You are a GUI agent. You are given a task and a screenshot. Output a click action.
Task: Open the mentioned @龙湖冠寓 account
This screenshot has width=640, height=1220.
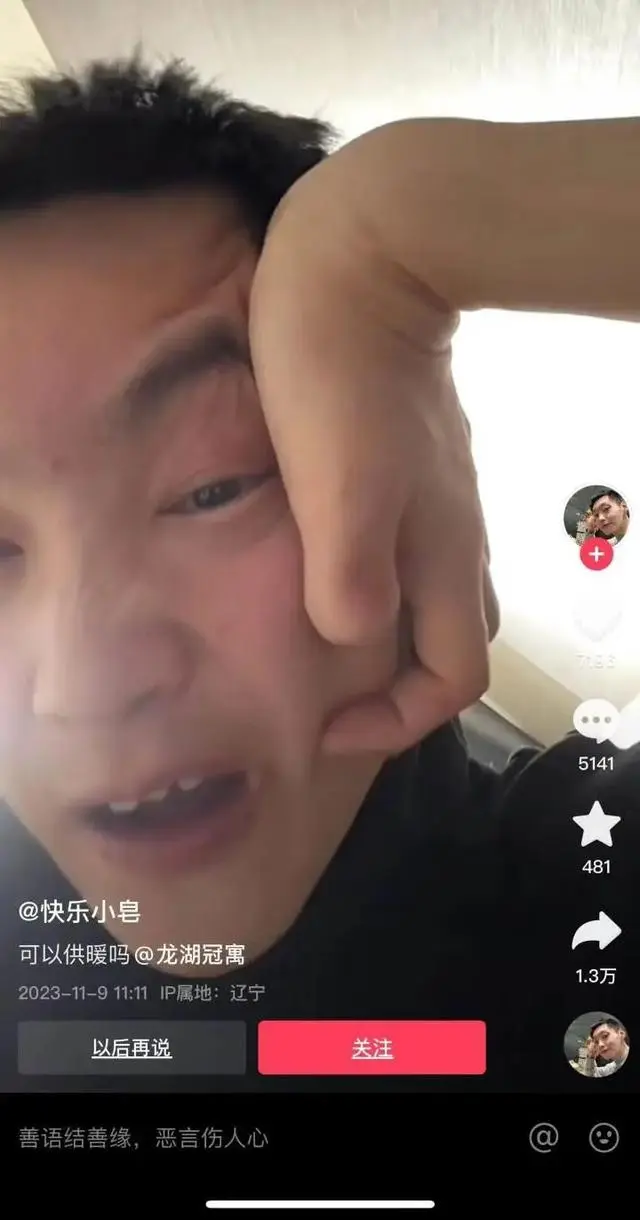pos(190,954)
